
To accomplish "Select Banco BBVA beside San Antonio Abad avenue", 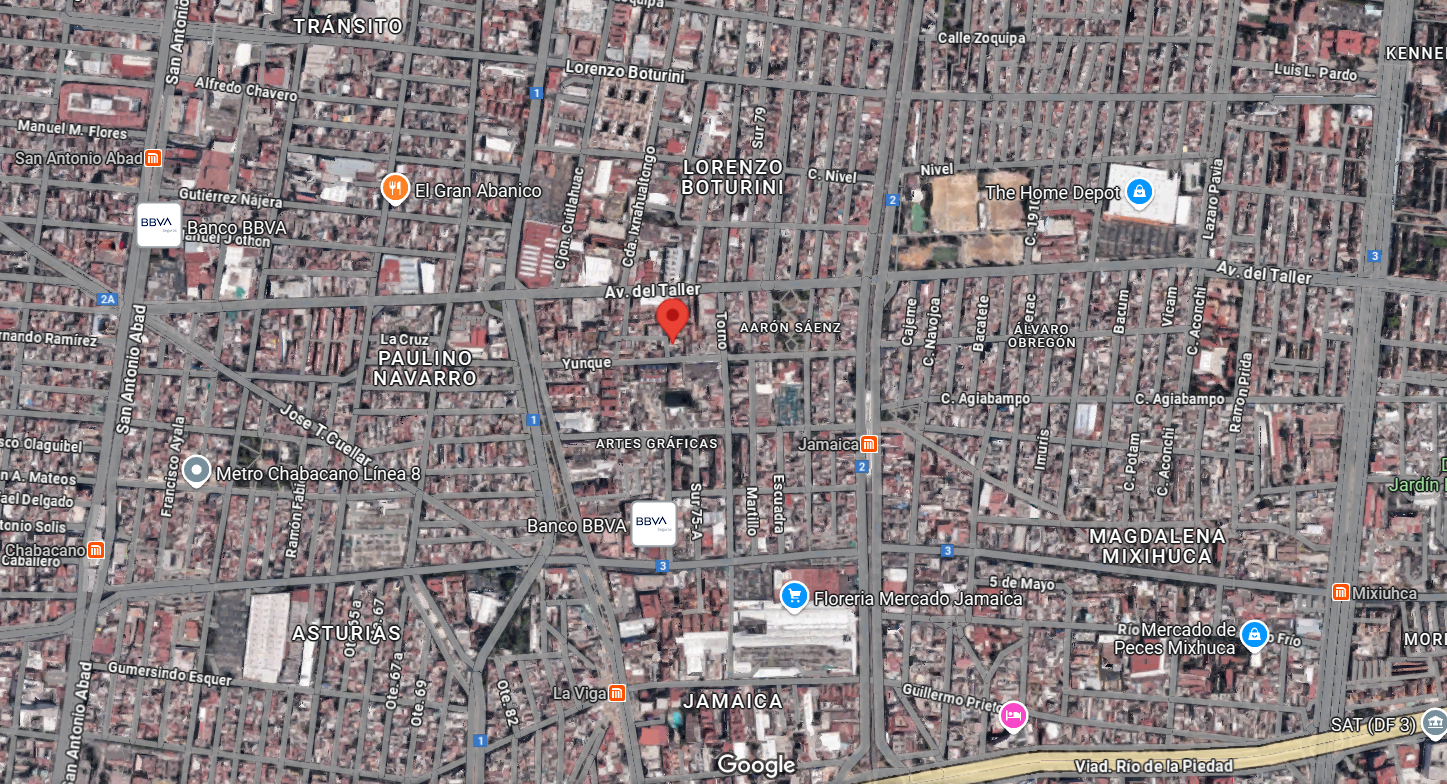I will click(x=160, y=225).
